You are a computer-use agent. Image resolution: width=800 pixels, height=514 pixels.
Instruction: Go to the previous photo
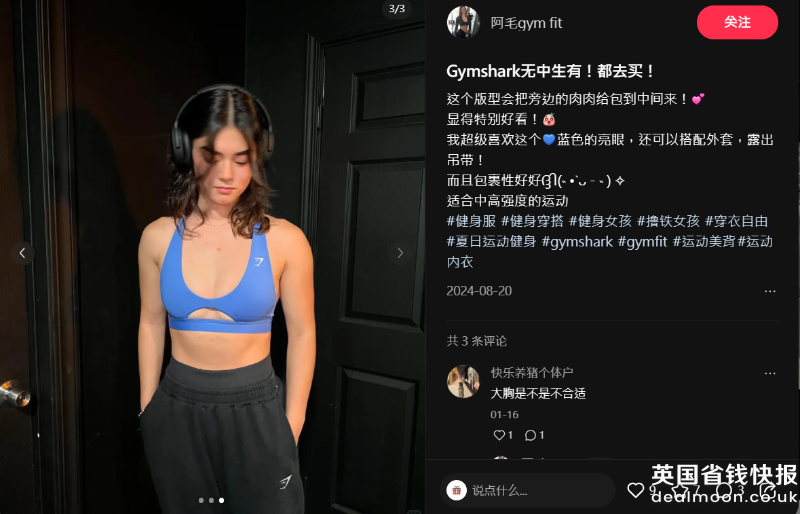(x=23, y=253)
